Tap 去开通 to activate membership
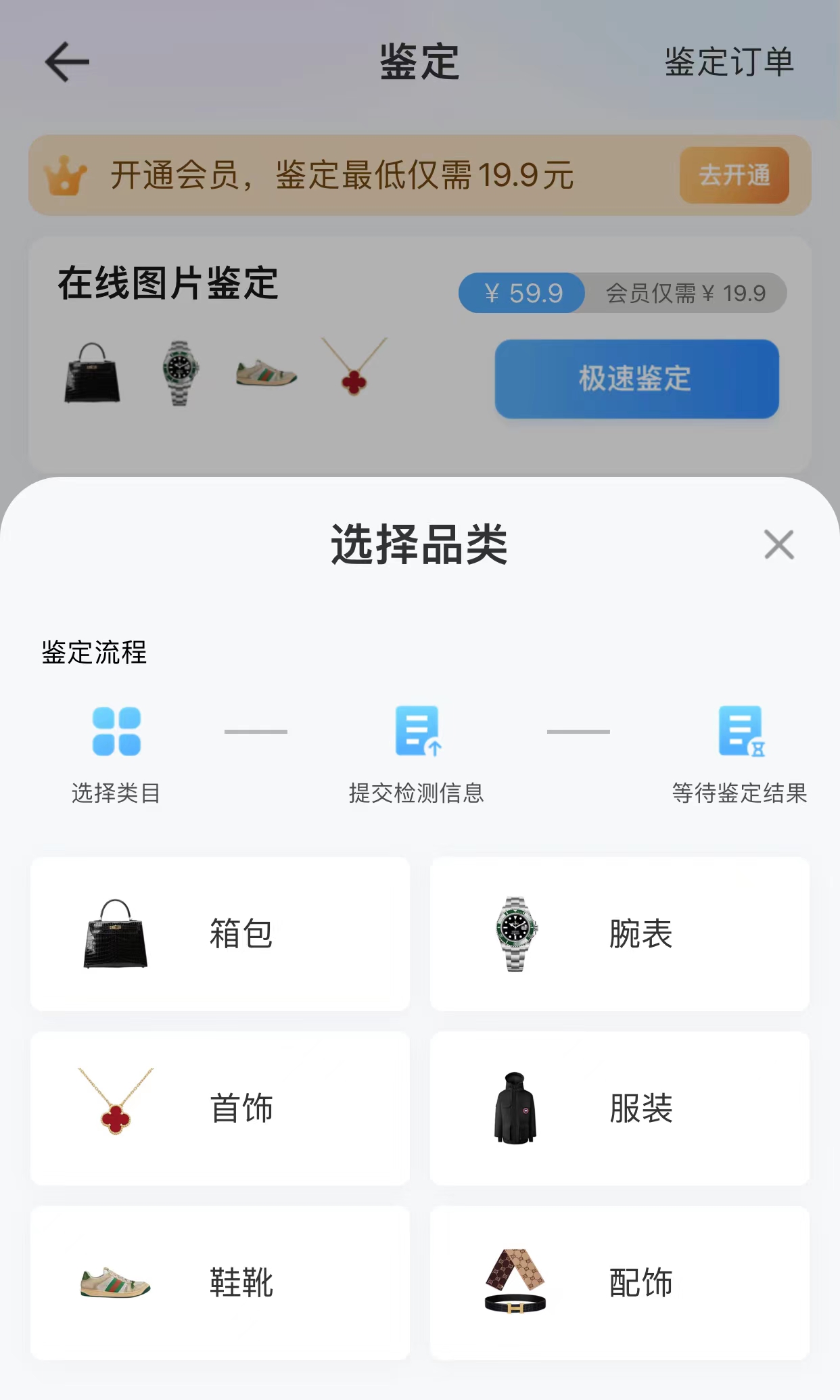The height and width of the screenshot is (1400, 840). click(734, 175)
